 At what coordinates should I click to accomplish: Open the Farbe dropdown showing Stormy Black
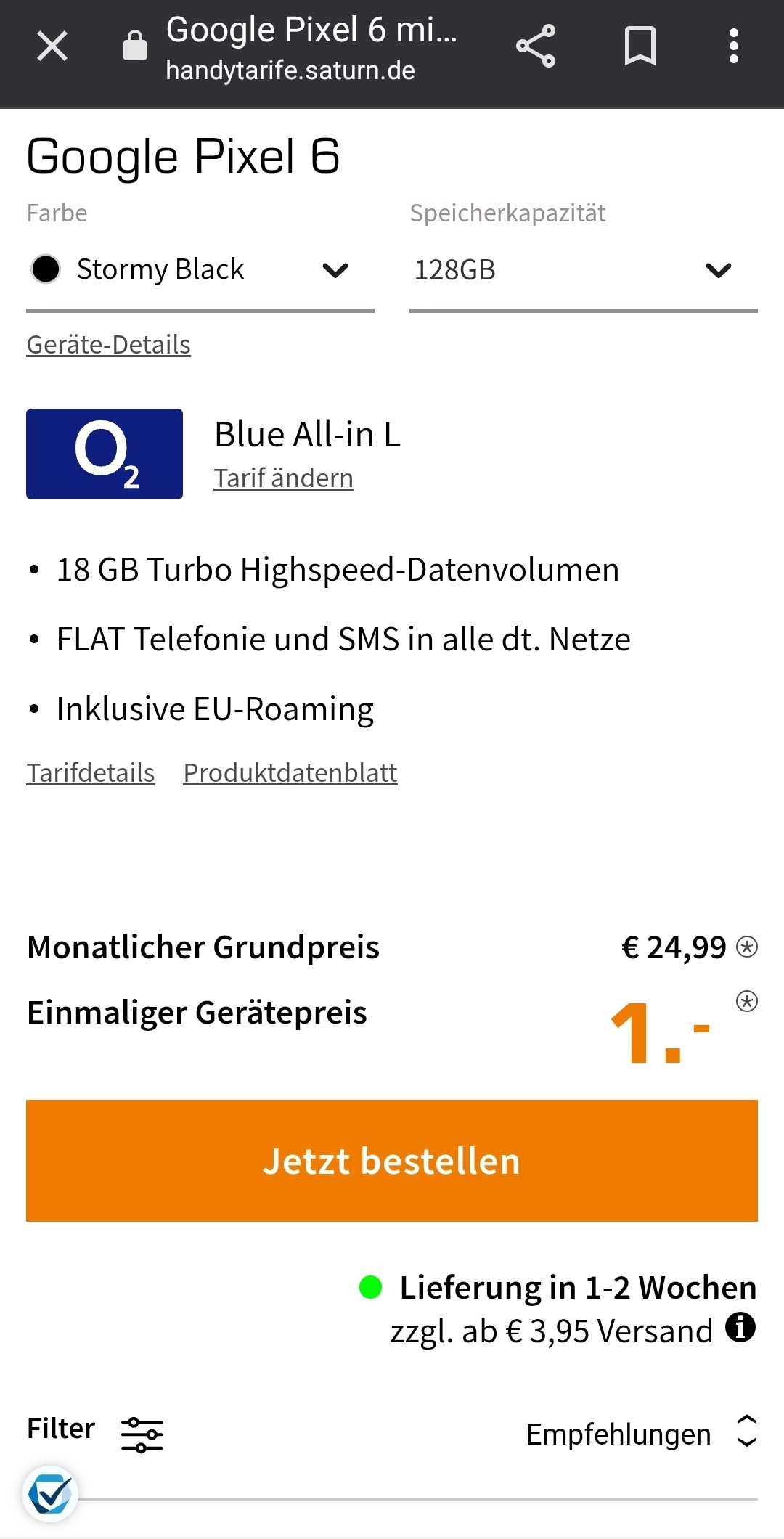coord(200,270)
